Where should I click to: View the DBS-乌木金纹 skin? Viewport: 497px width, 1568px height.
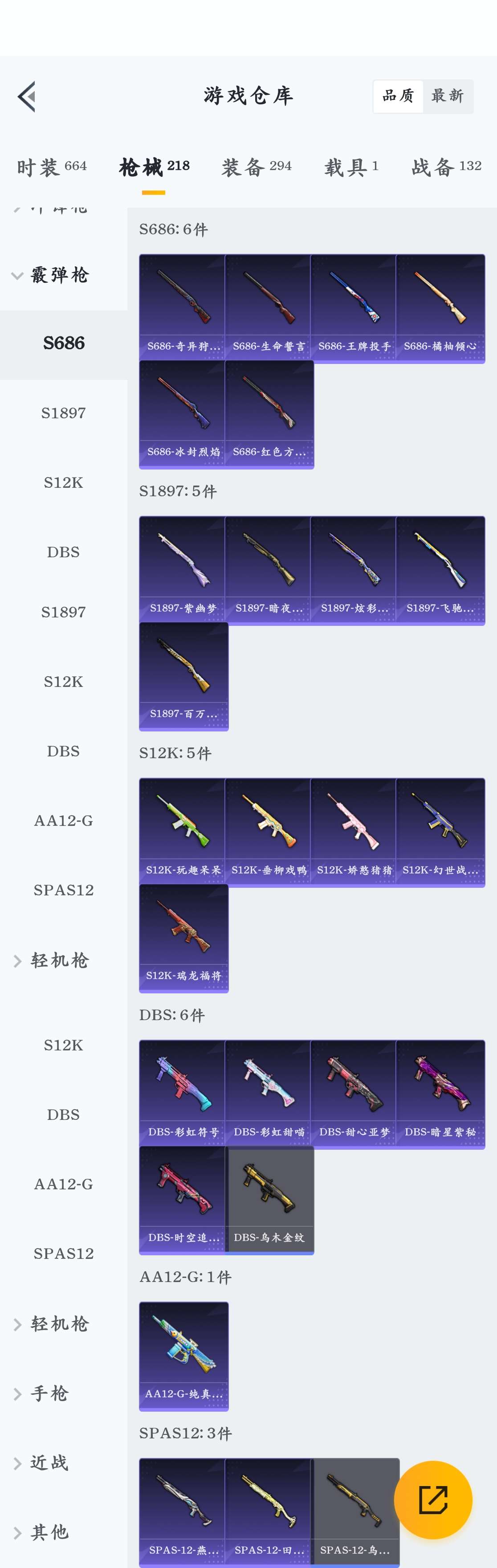(269, 1199)
